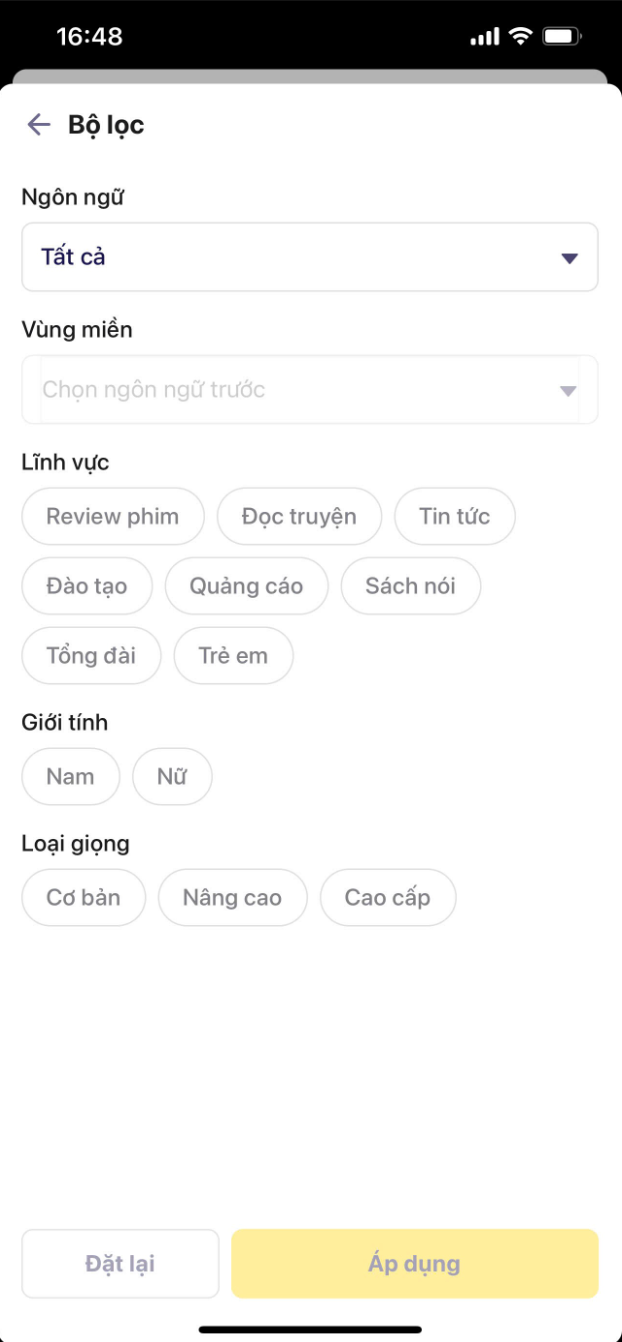Choose Nữ under Giới tính
Screen dimensions: 622x1342
pyautogui.click(x=172, y=777)
